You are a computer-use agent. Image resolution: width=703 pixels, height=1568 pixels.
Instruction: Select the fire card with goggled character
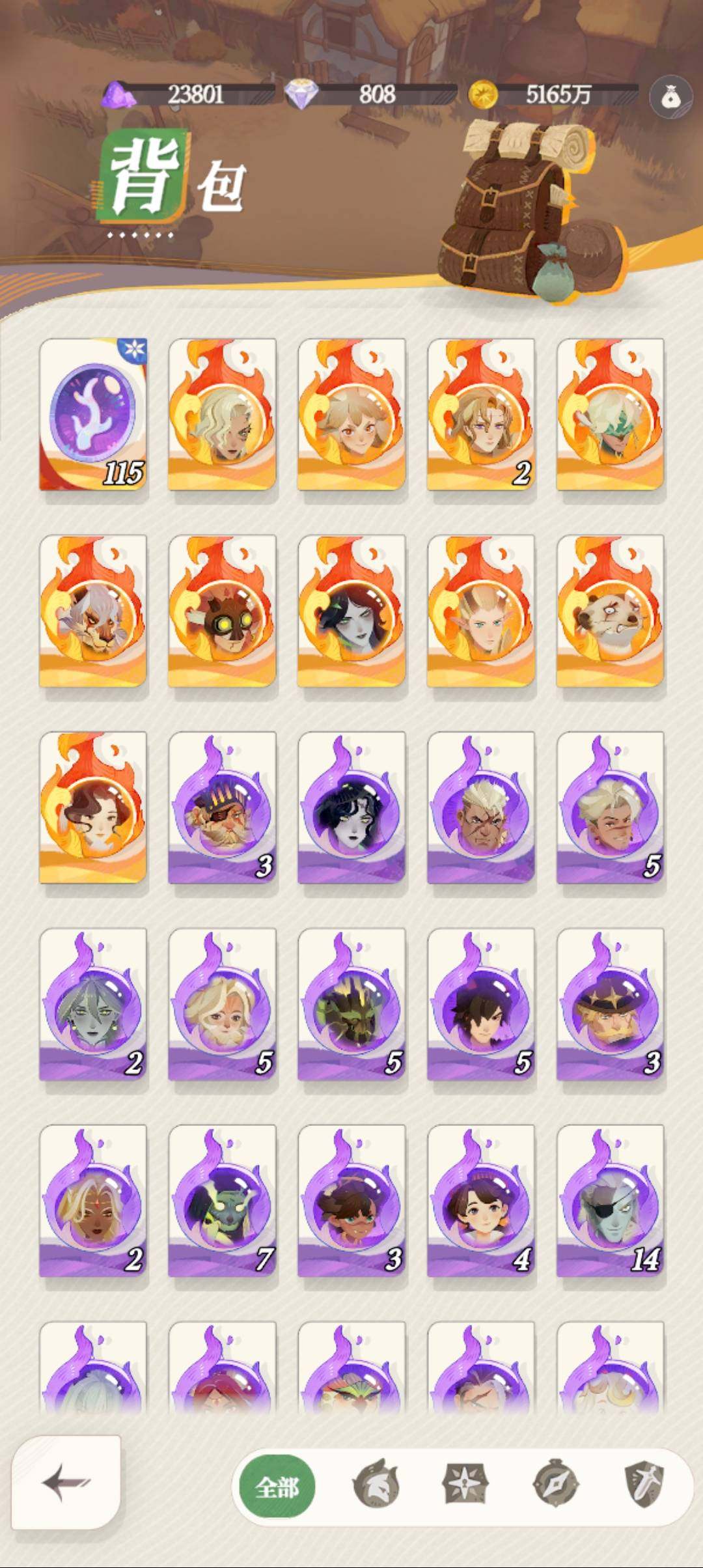pos(222,611)
